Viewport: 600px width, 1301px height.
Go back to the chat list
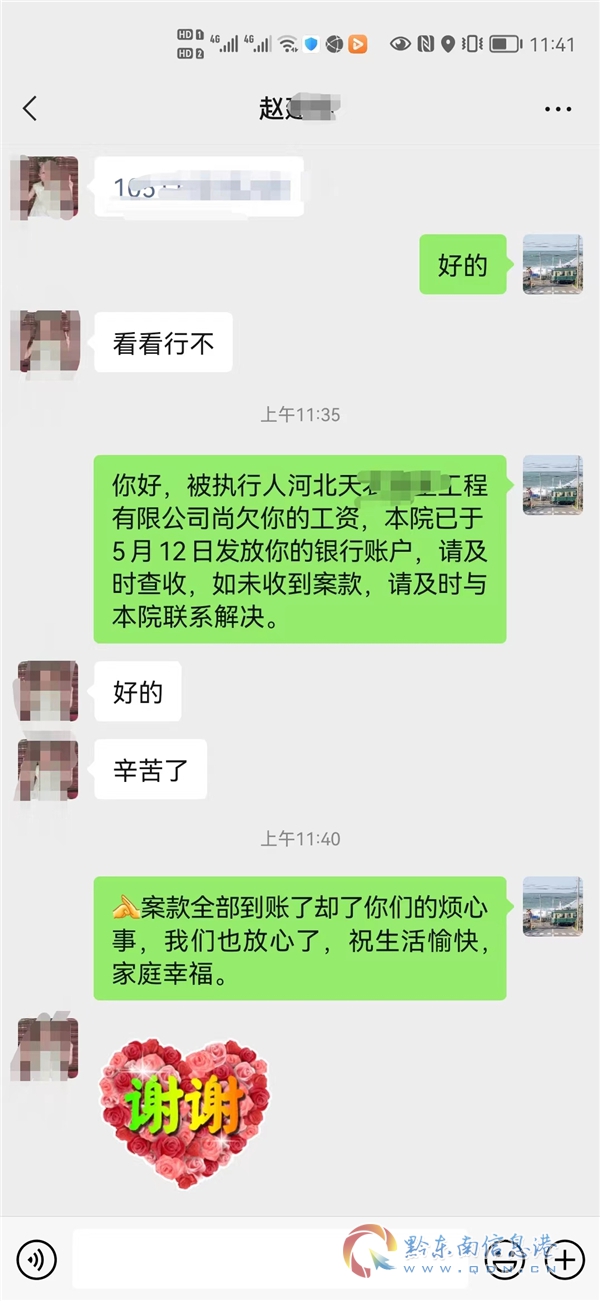[30, 108]
